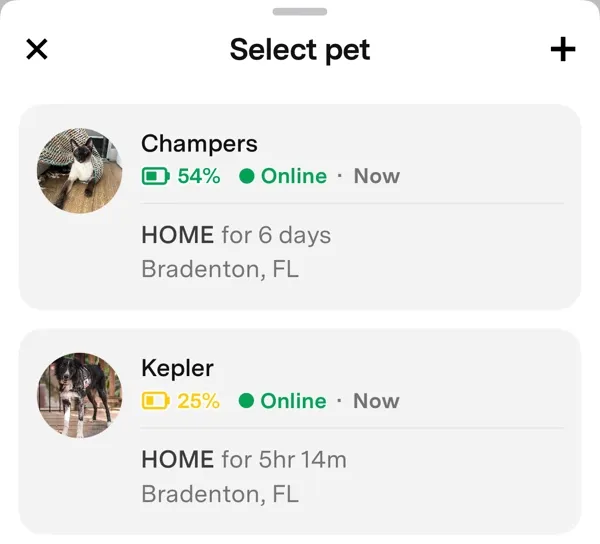Add a new pet with plus icon
Image resolution: width=600 pixels, height=544 pixels.
[x=563, y=49]
